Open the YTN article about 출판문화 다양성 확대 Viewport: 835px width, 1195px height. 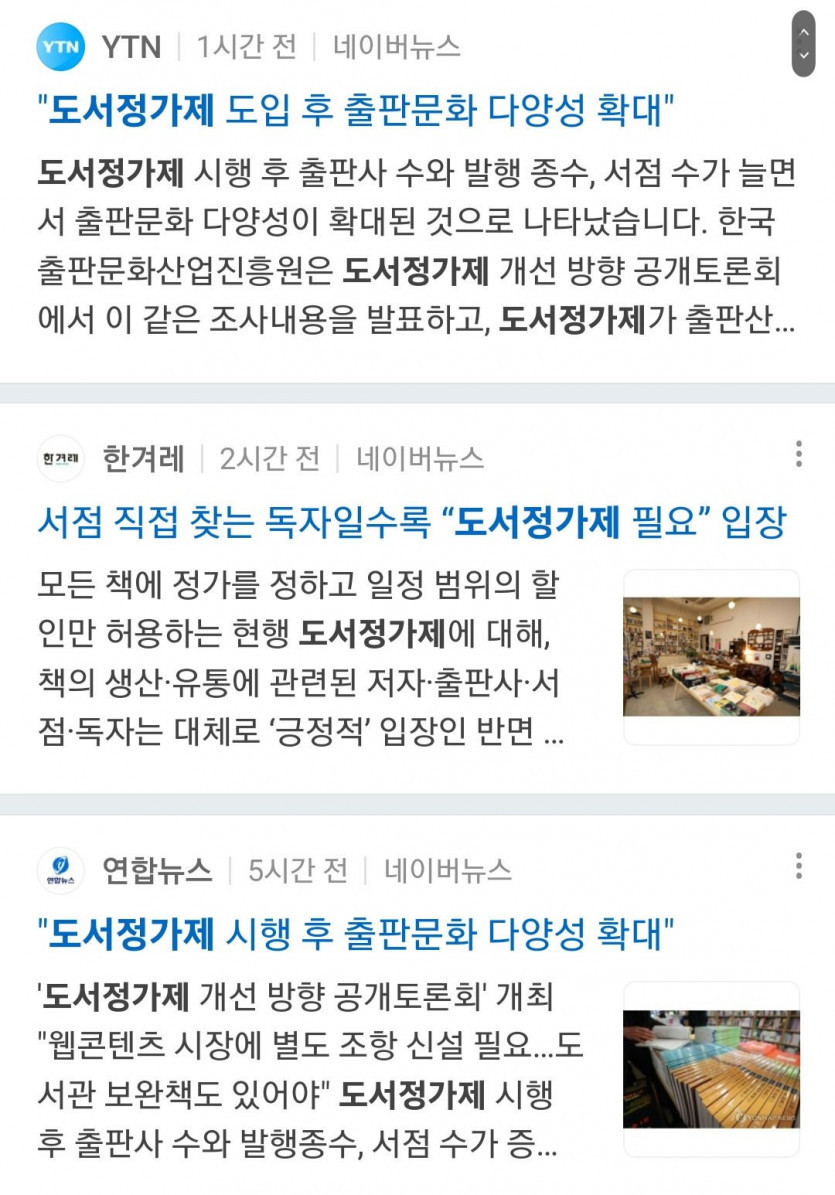coord(356,110)
